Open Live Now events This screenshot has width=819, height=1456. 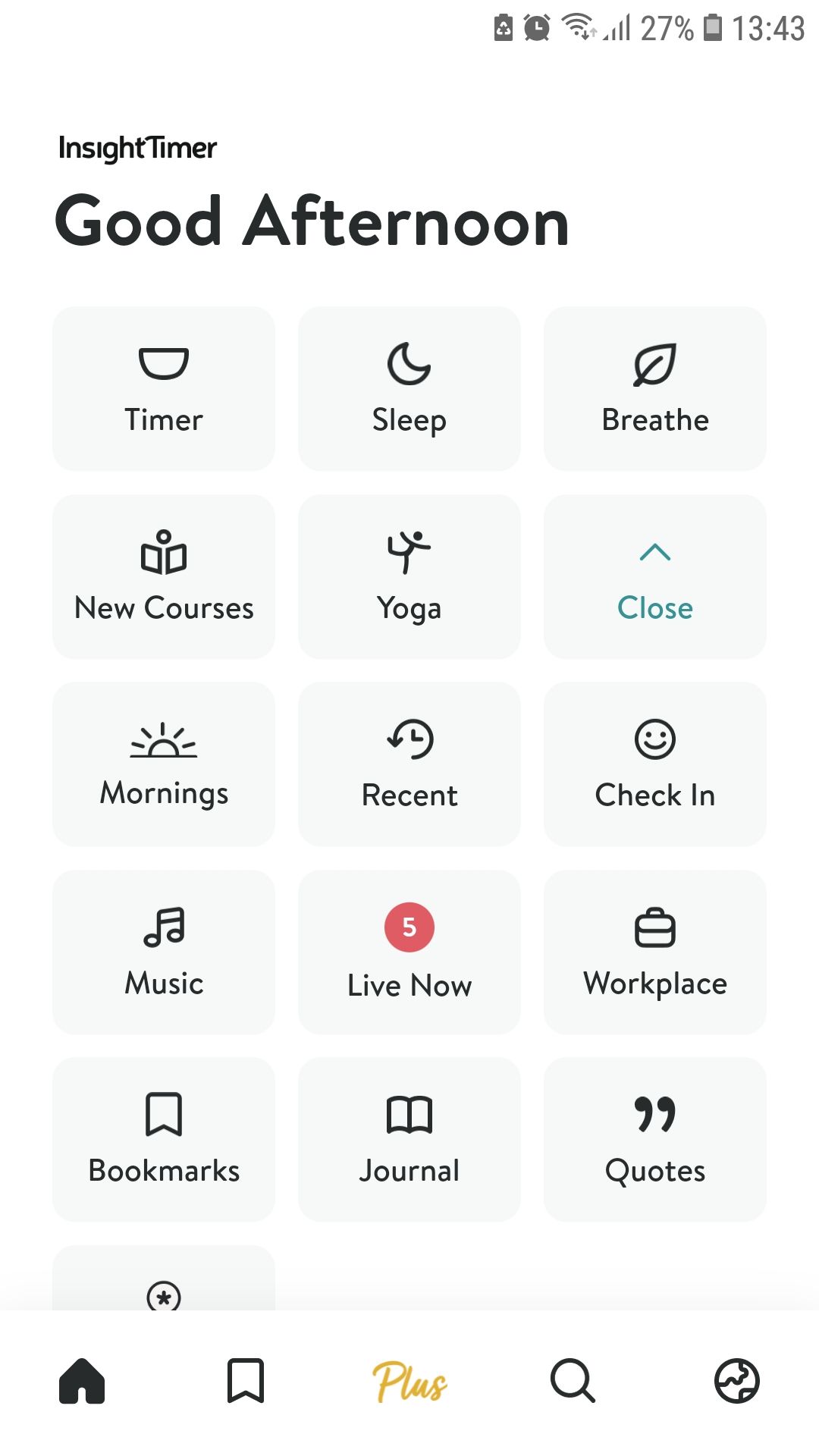pyautogui.click(x=409, y=952)
